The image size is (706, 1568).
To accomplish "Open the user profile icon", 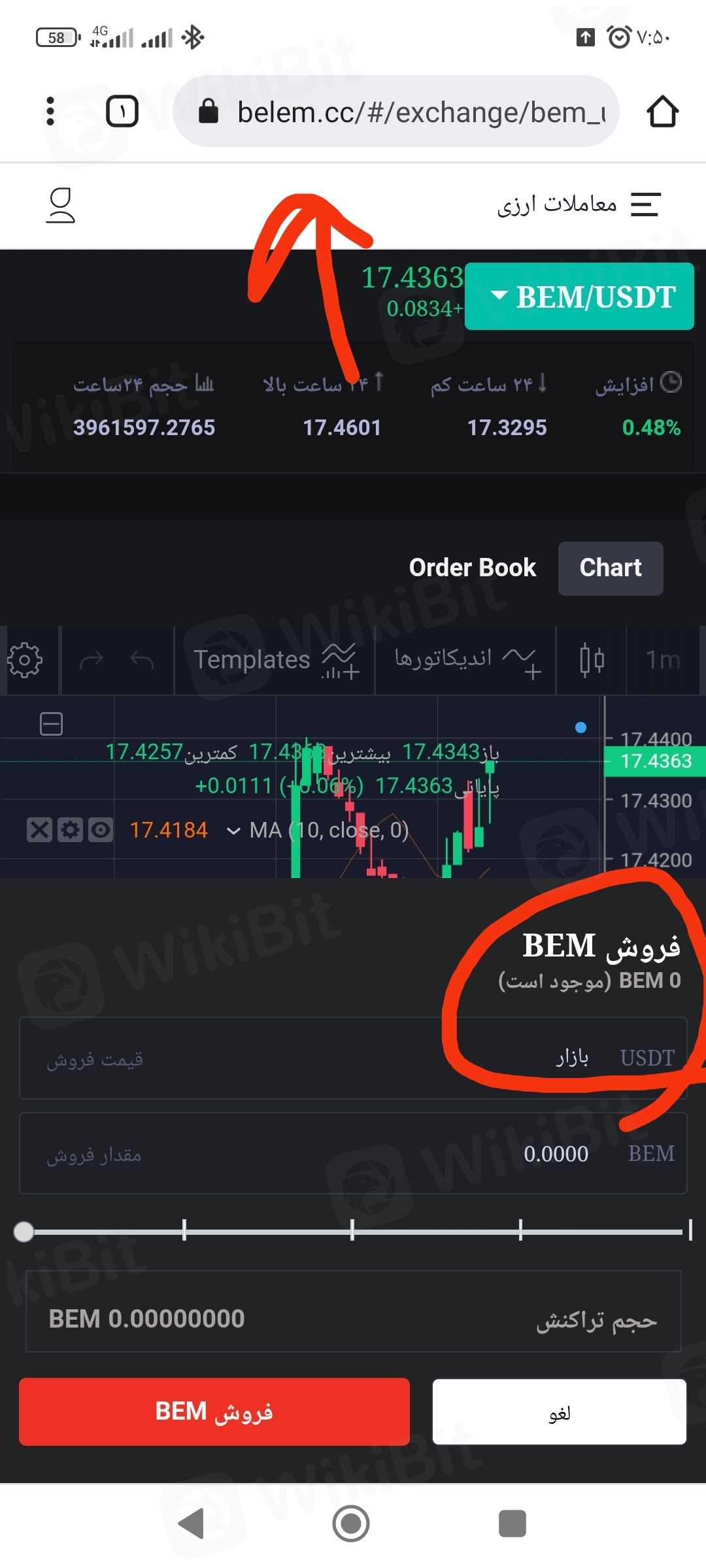I will [60, 205].
